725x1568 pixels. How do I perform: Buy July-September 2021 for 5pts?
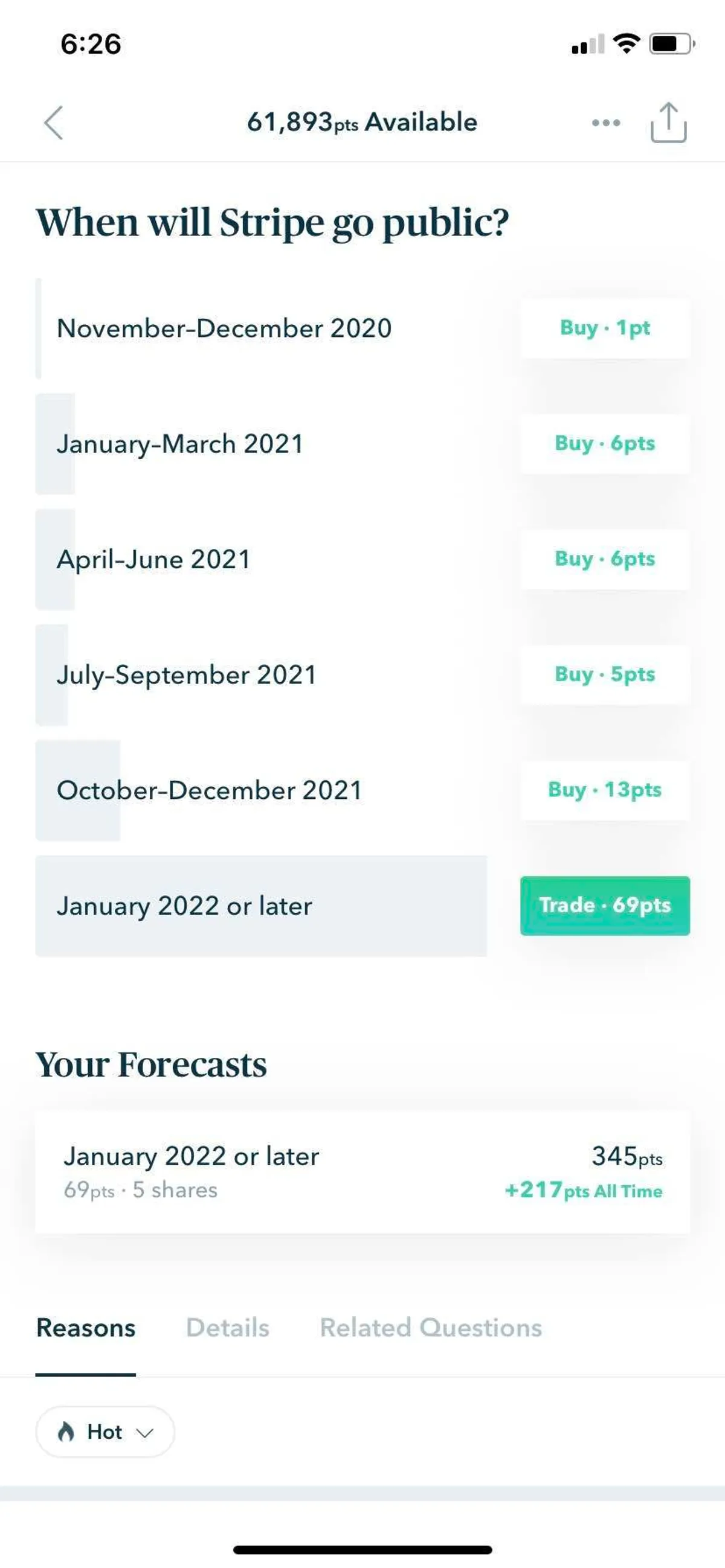click(604, 674)
